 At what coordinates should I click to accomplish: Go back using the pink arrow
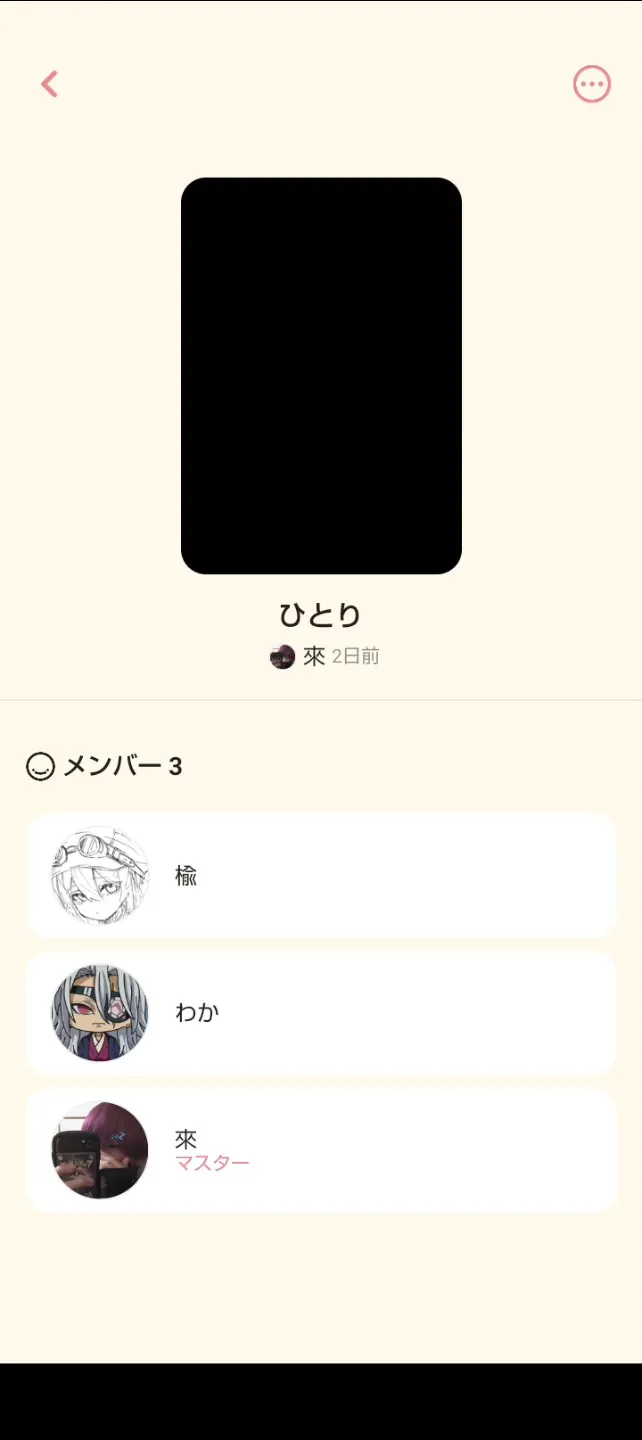point(50,84)
